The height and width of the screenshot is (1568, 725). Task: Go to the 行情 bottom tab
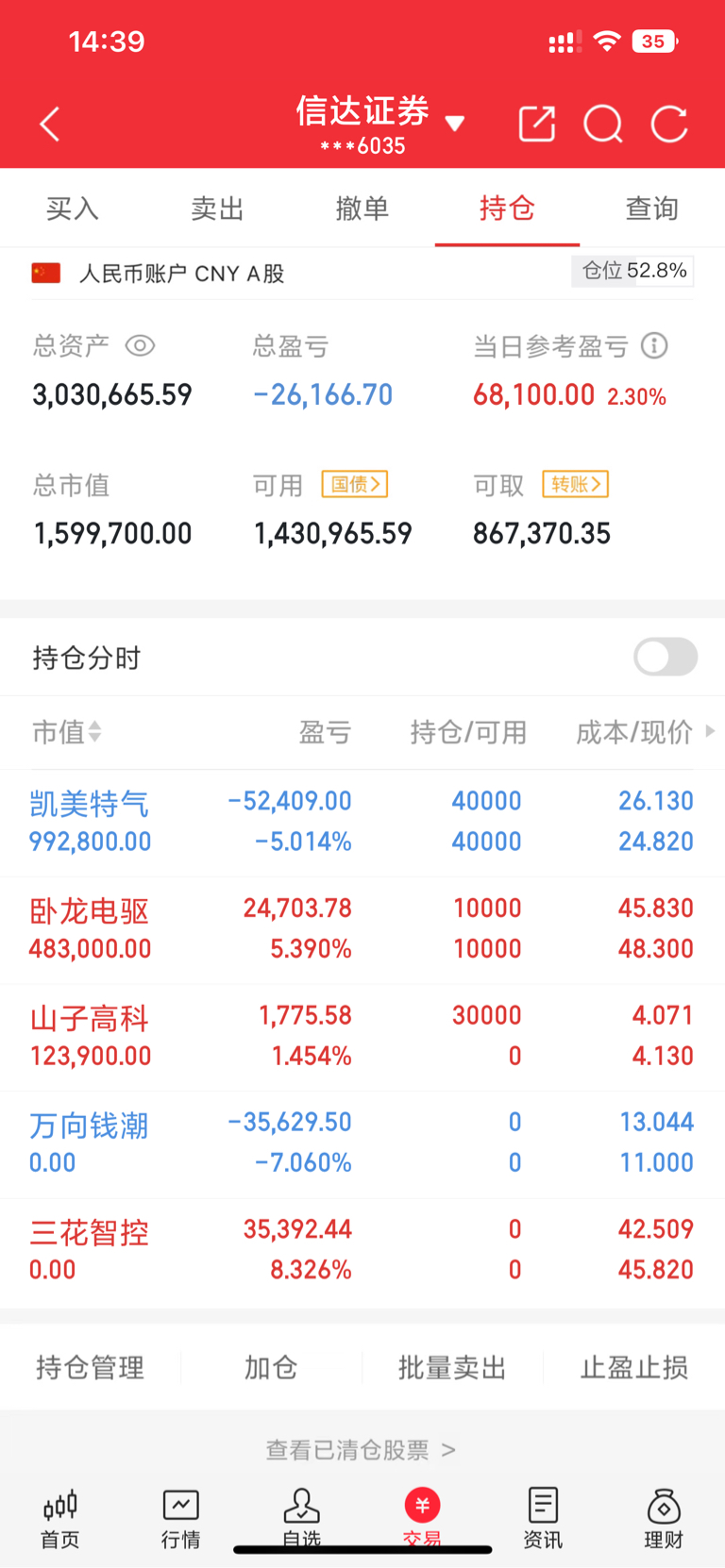[x=180, y=1519]
